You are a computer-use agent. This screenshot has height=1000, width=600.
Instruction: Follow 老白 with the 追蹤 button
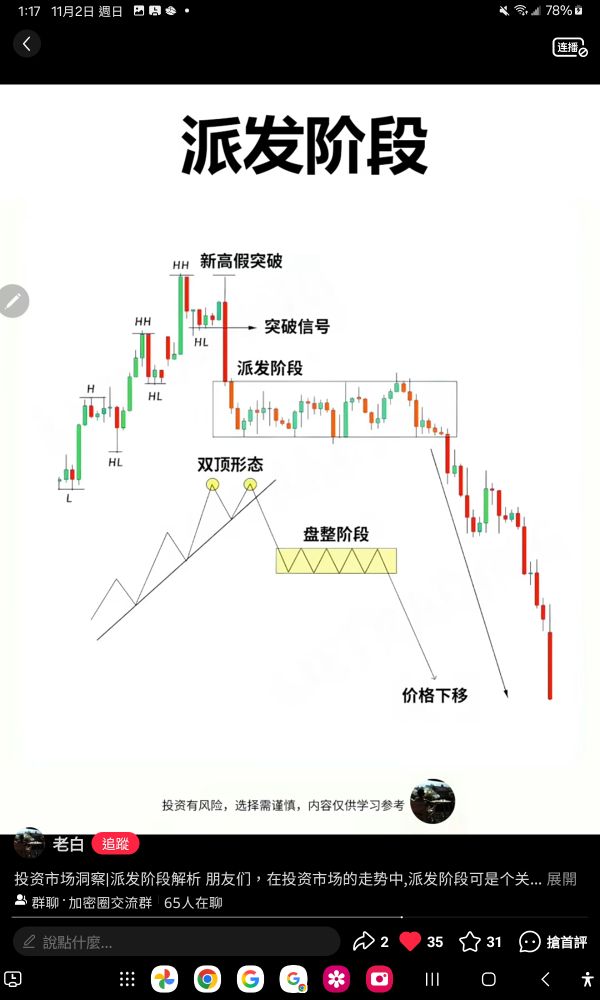[x=115, y=844]
